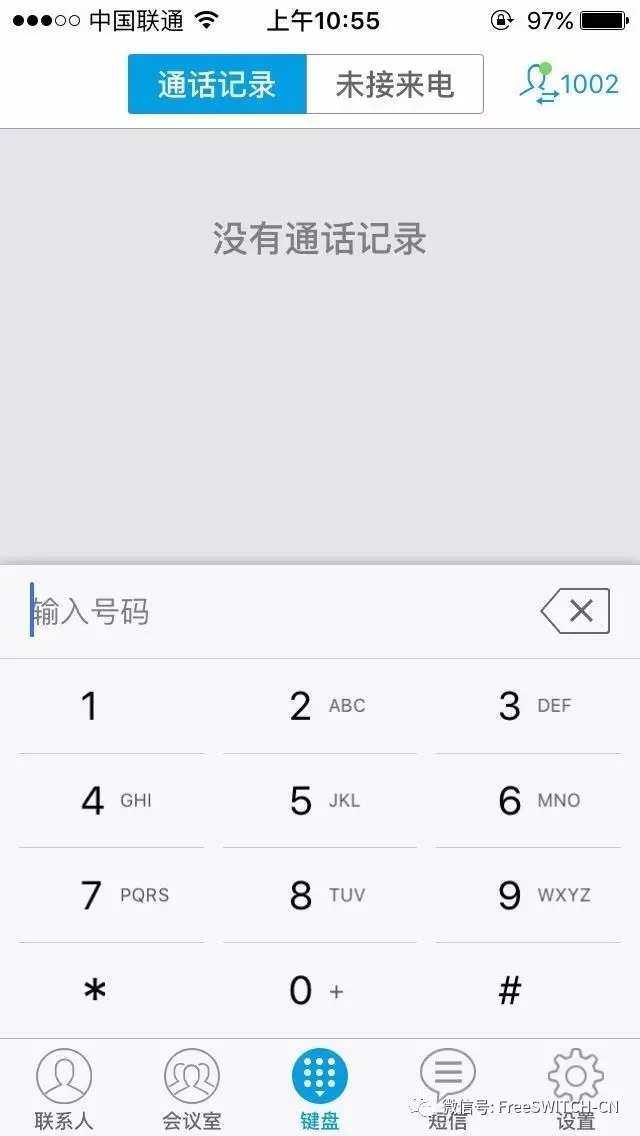Dial digit 4 GHI

pos(111,801)
